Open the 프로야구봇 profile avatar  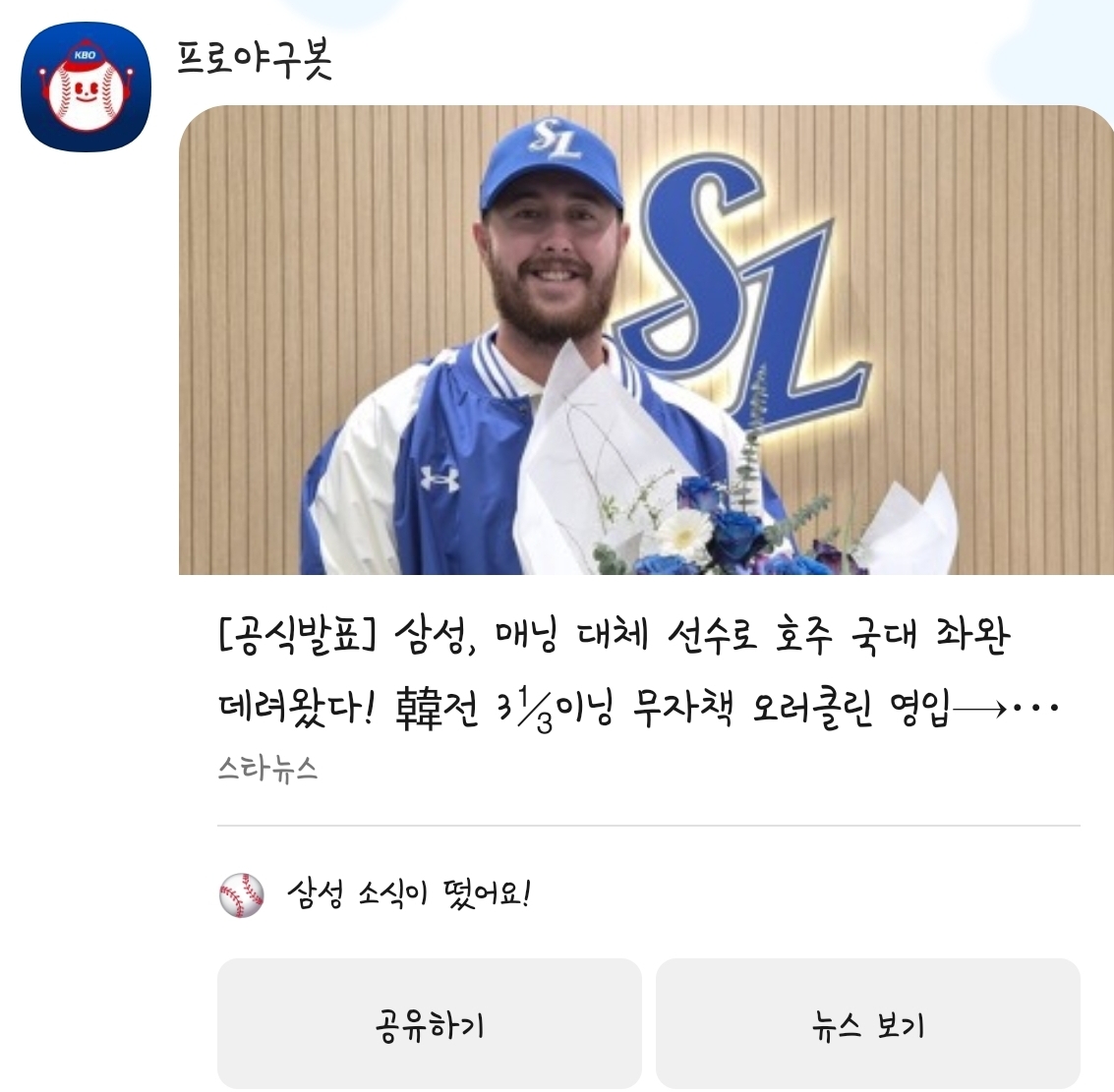point(86,86)
